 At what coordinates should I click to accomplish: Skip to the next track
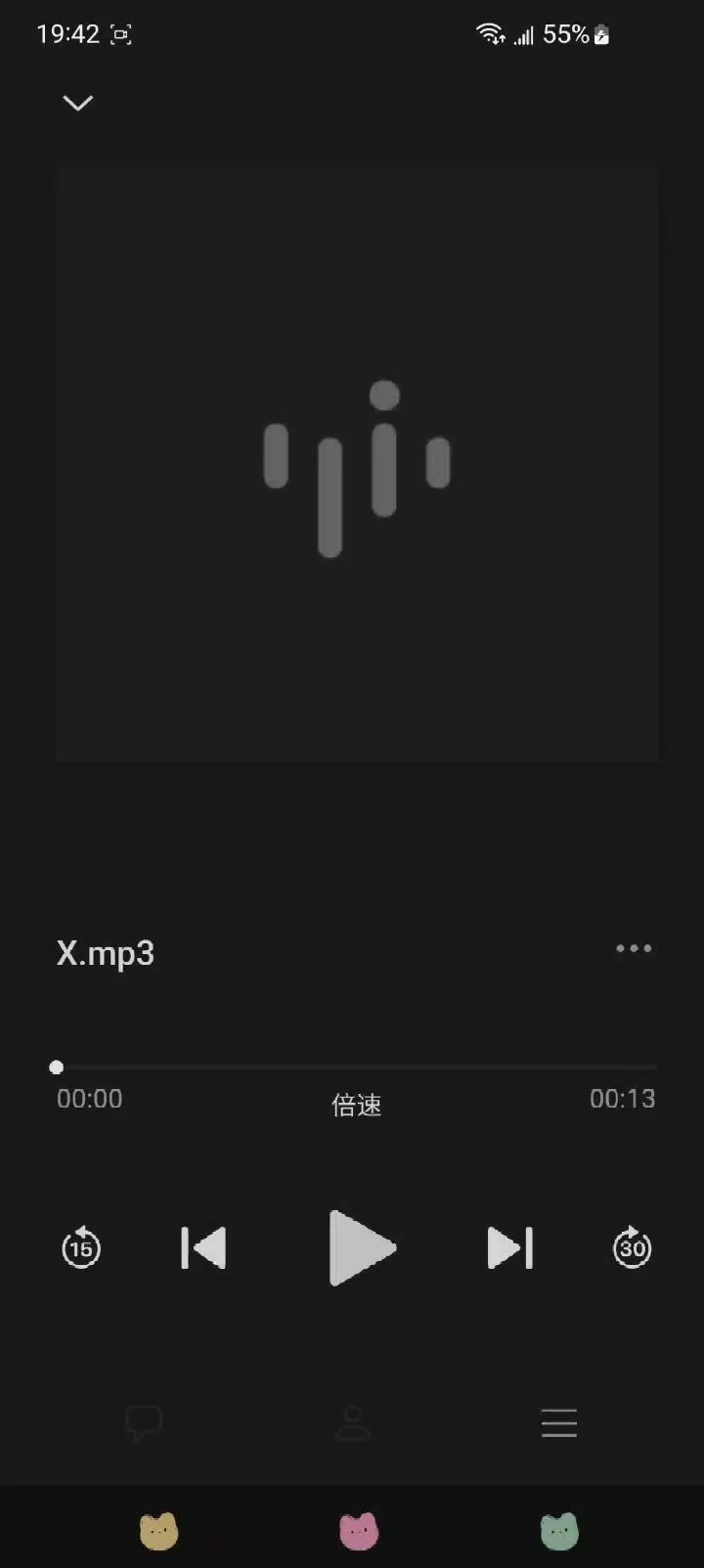[x=510, y=1247]
